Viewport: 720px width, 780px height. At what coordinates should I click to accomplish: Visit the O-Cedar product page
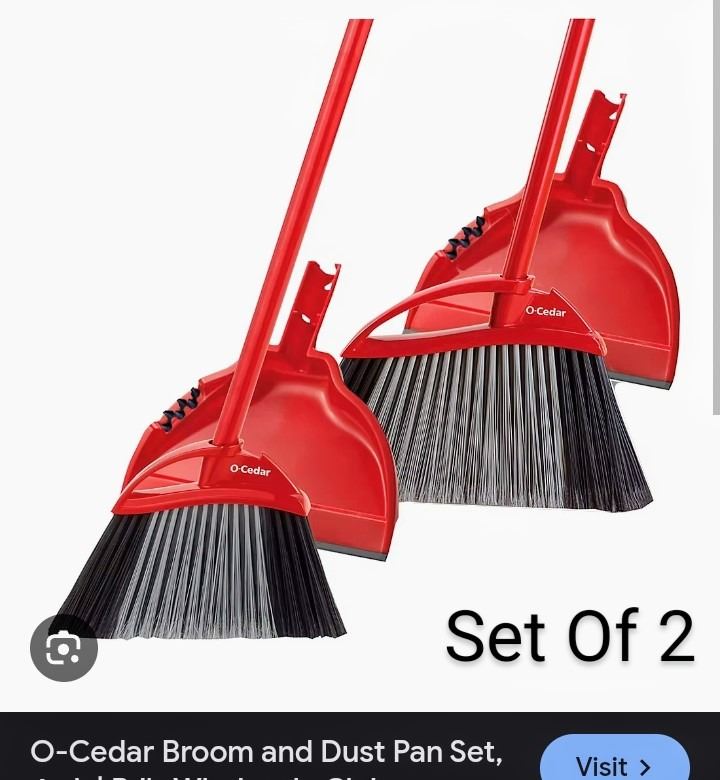pyautogui.click(x=614, y=762)
